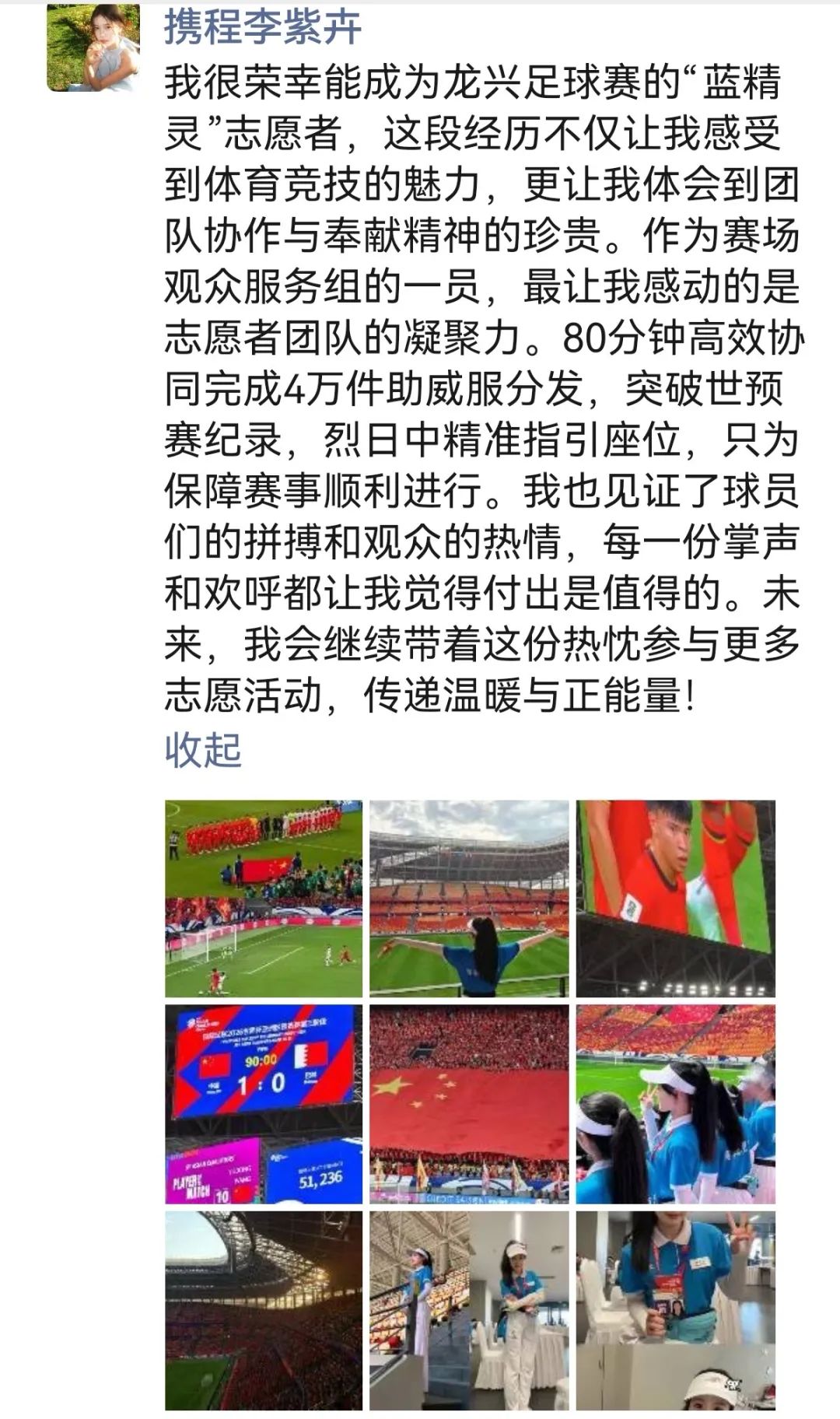Screen dimensions: 840x1419
Task: Open the photo of volunteers in white visors
Action: click(675, 1104)
